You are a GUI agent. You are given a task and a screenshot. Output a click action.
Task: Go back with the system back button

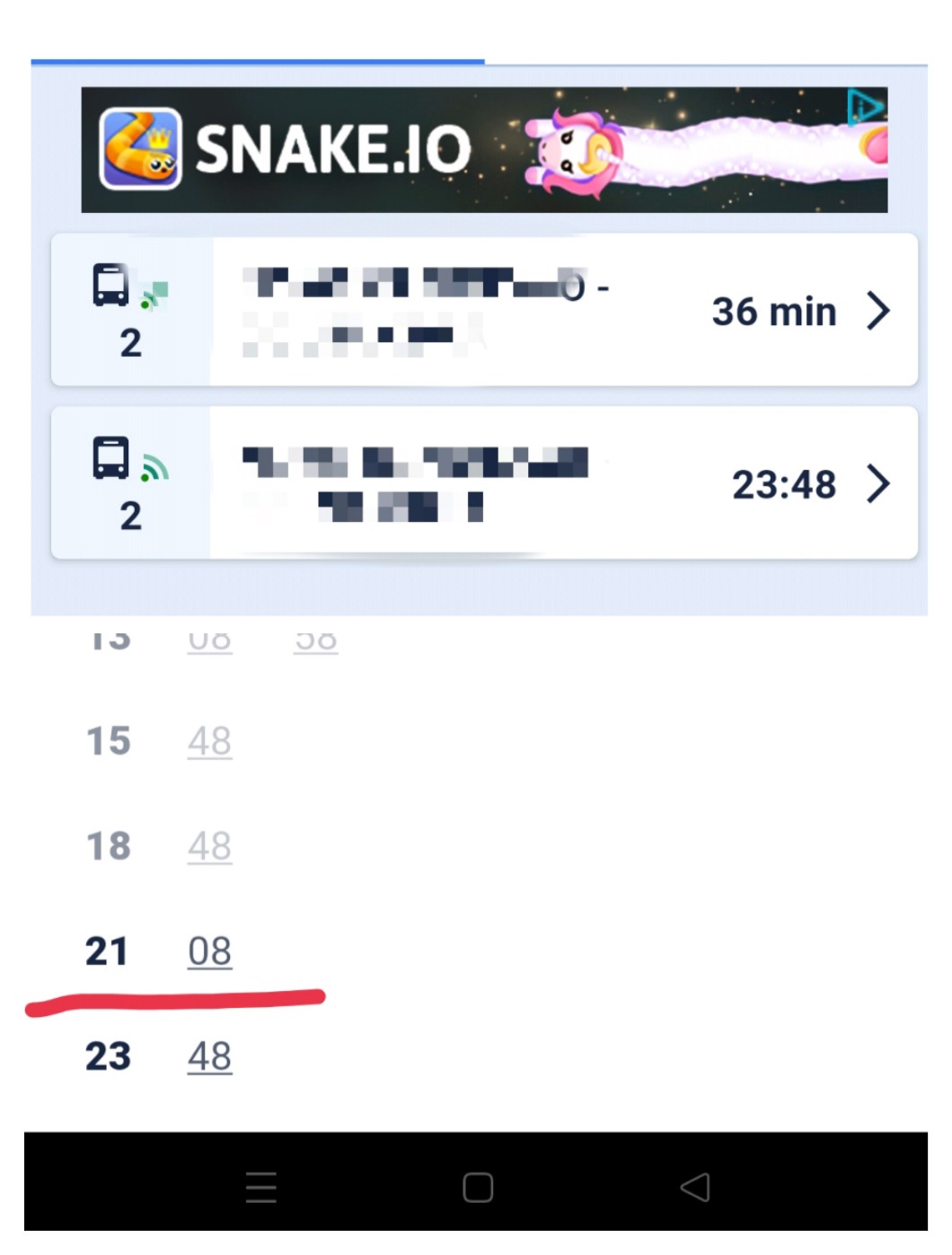[695, 1188]
